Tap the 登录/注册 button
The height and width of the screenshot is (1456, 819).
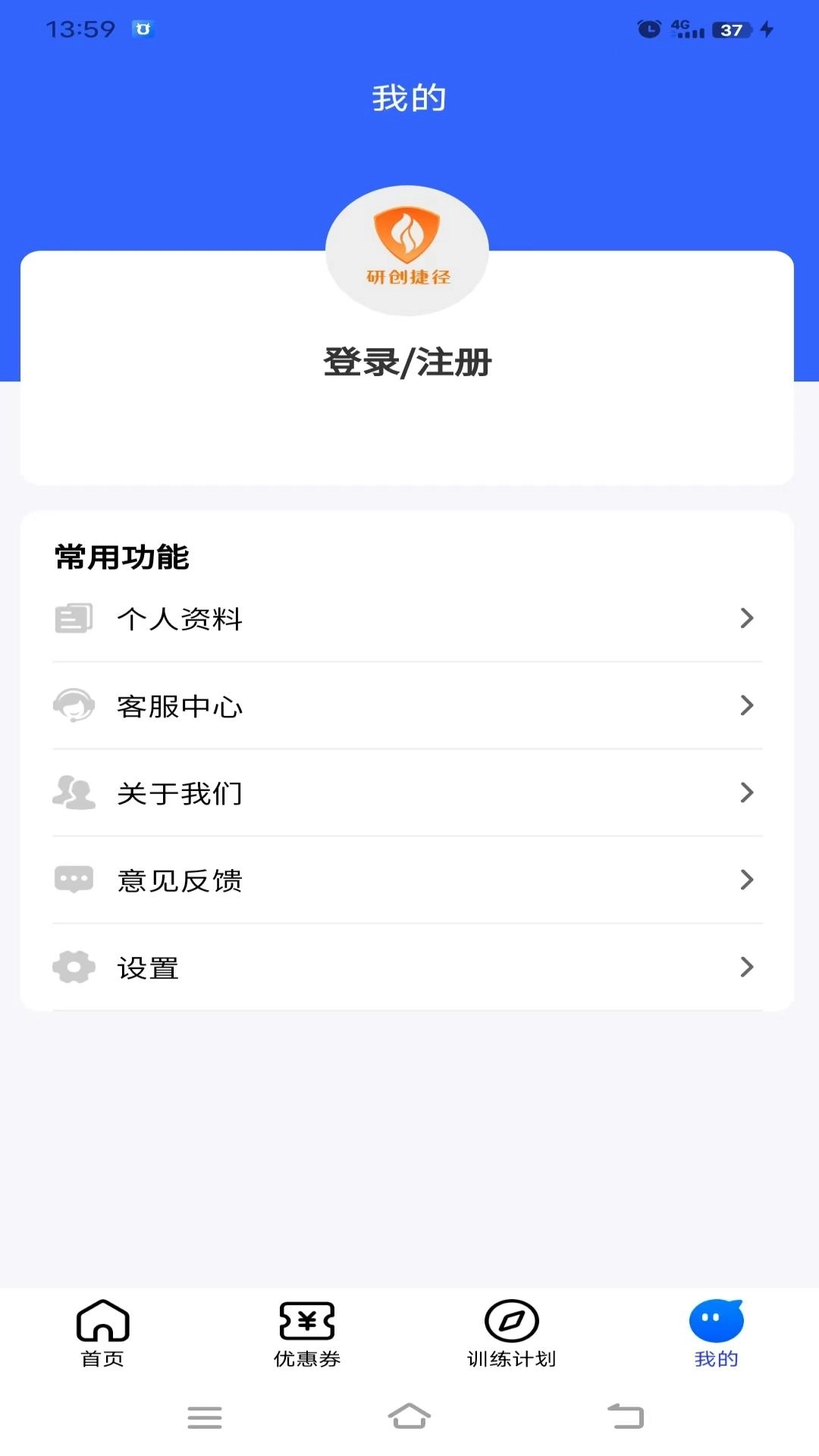[407, 363]
